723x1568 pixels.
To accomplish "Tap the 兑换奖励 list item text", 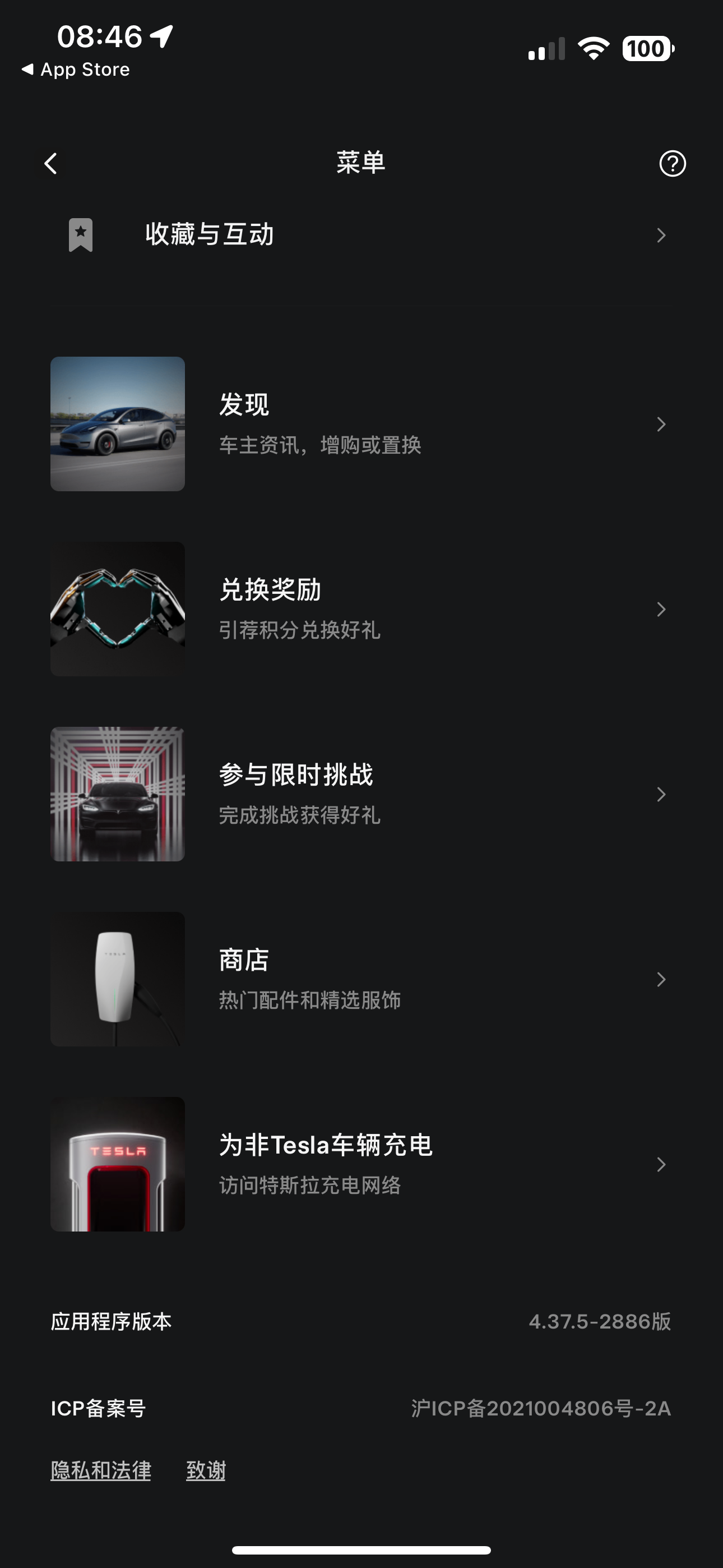I will [270, 590].
